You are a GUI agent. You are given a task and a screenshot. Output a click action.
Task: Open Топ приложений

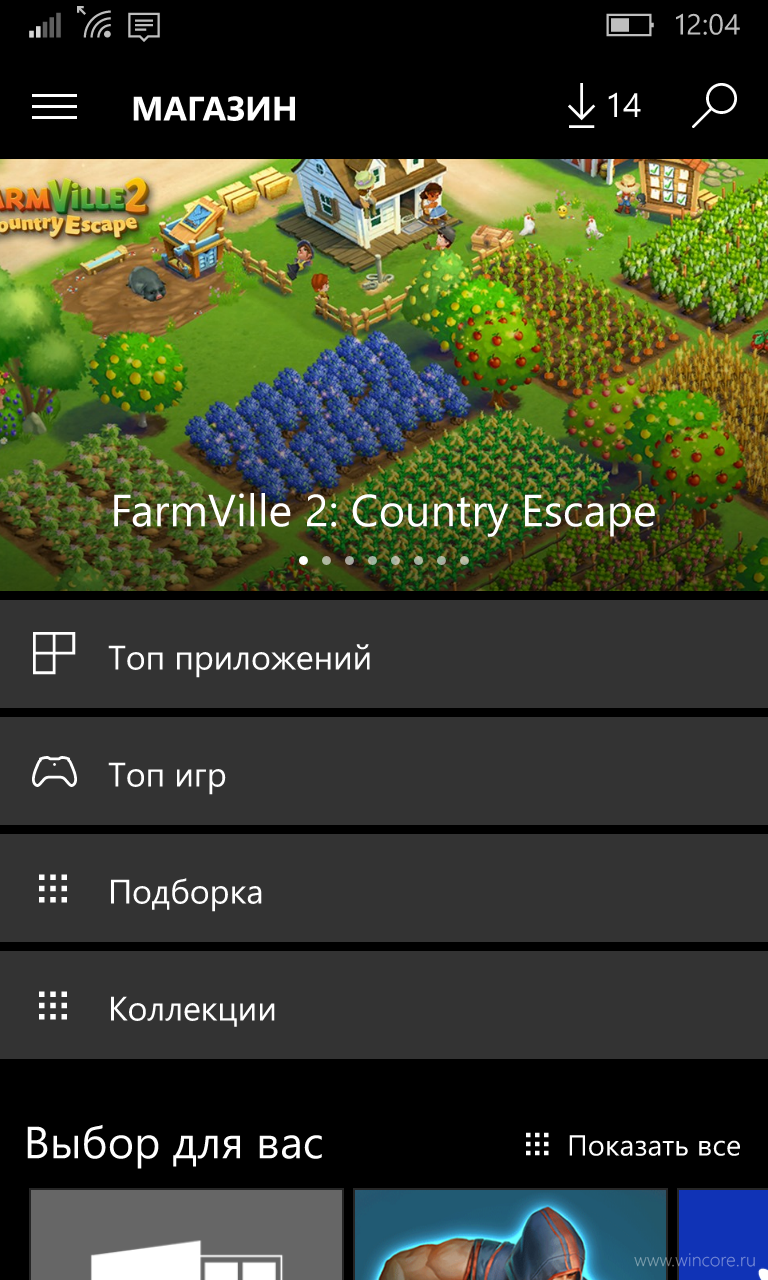tap(384, 658)
